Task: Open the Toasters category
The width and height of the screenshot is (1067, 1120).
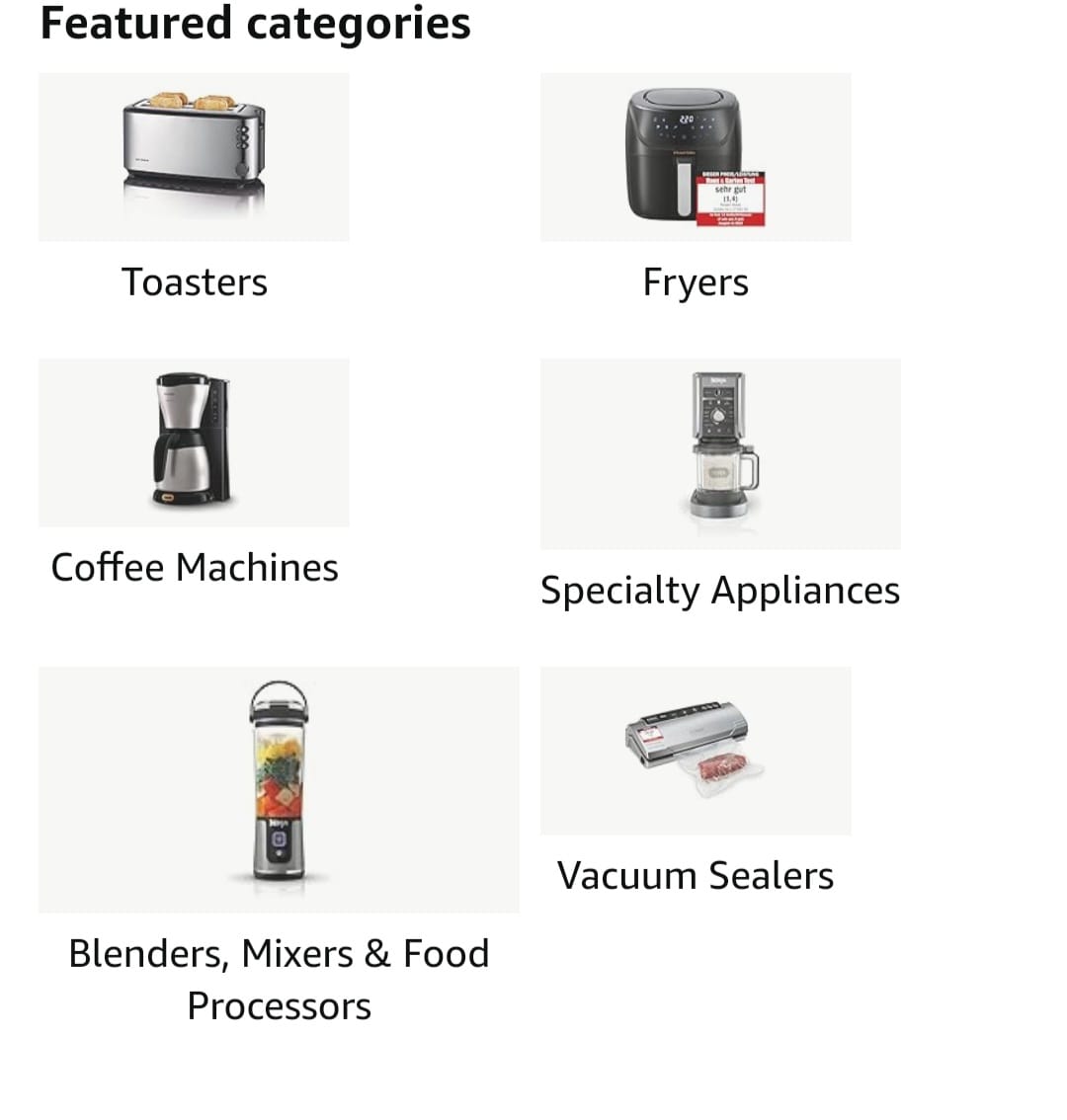Action: tap(194, 158)
